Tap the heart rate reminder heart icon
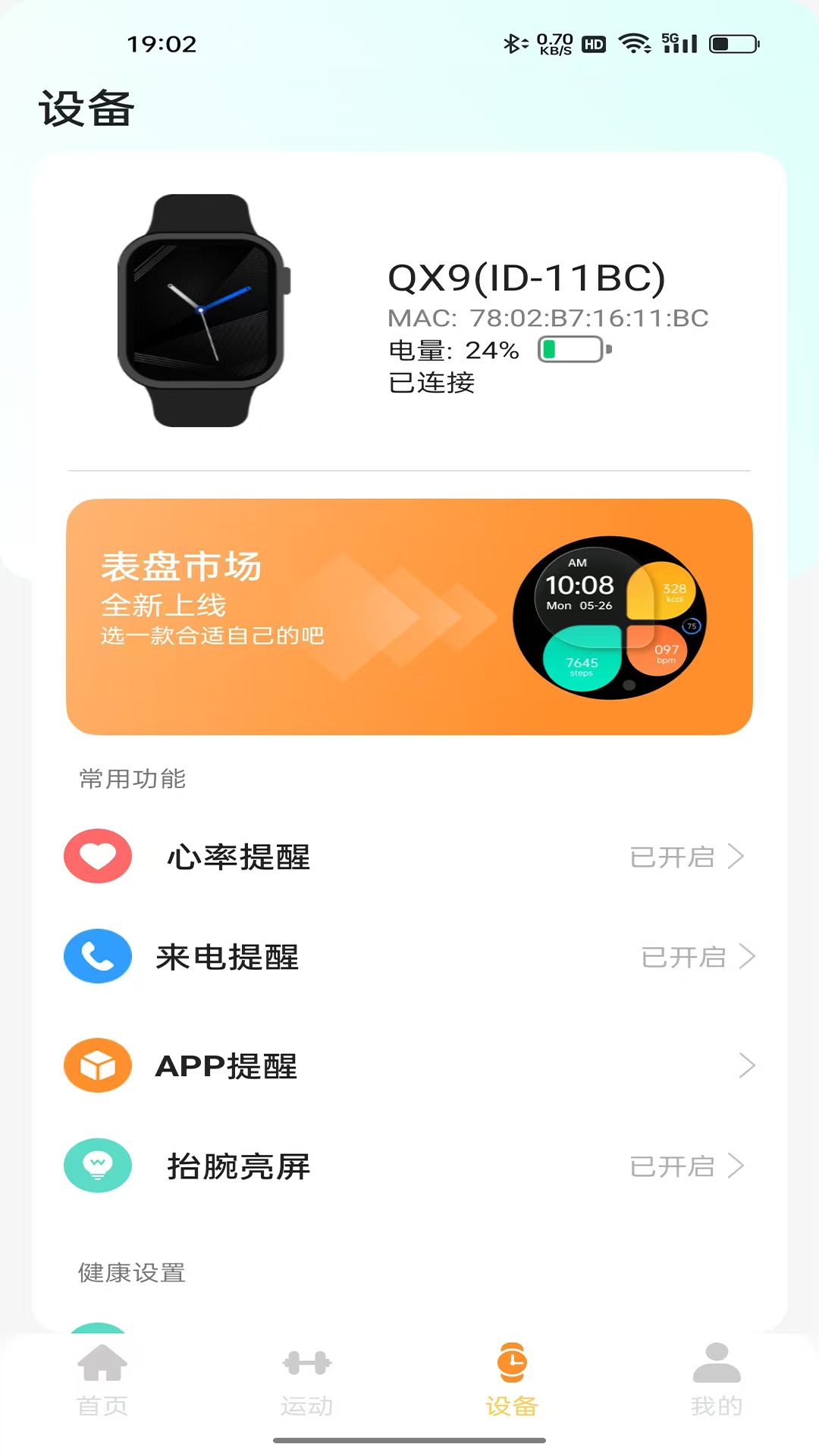This screenshot has height=1456, width=819. [x=98, y=856]
